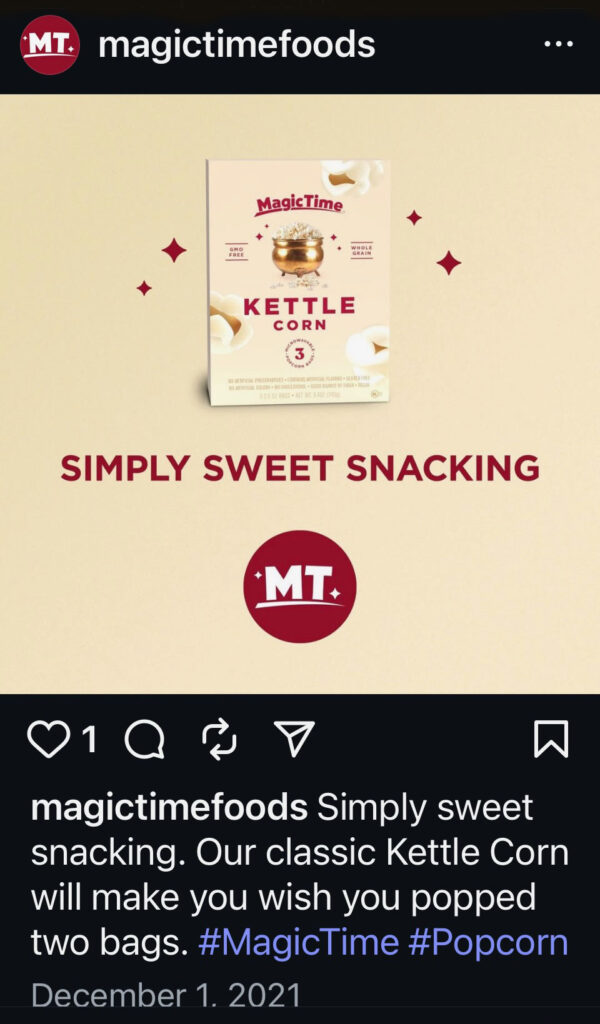
Task: Open the comments bubble icon
Action: 145,739
